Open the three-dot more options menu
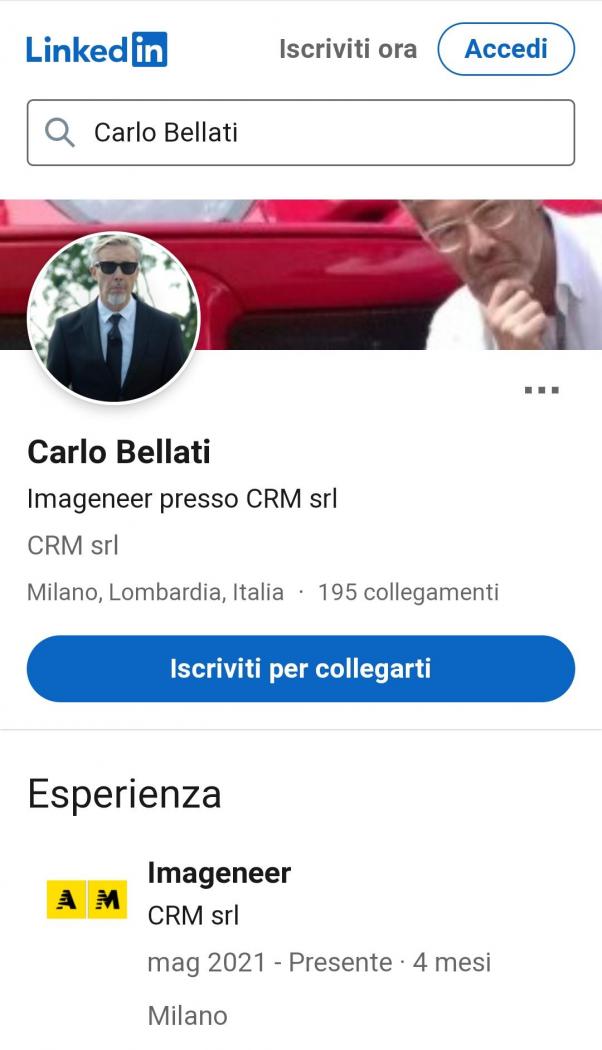Image resolution: width=602 pixels, height=1050 pixels. (x=541, y=390)
